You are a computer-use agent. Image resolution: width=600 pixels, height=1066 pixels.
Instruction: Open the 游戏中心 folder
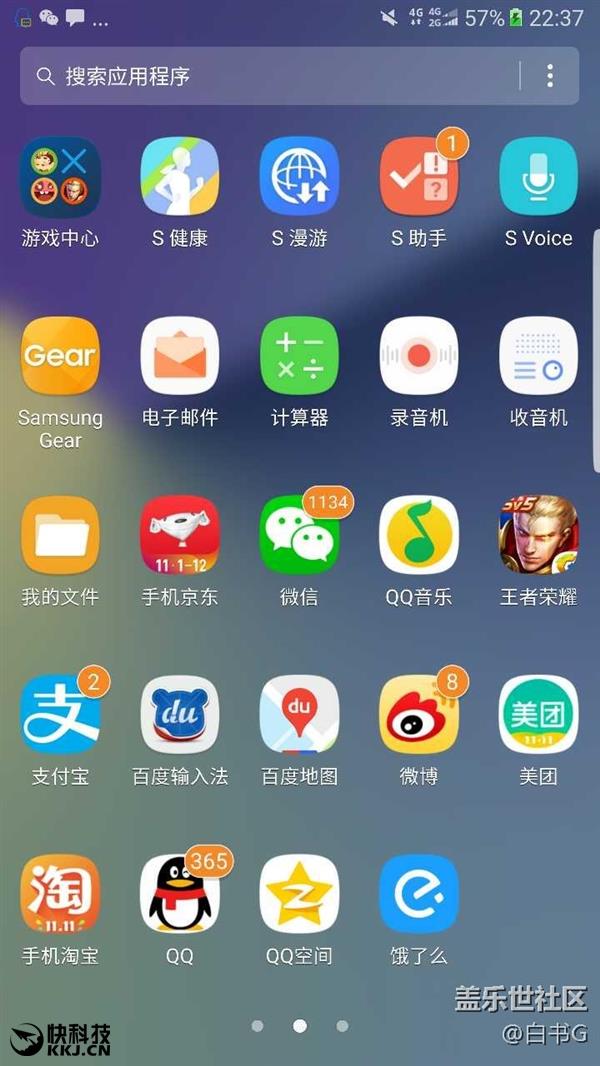(x=60, y=177)
